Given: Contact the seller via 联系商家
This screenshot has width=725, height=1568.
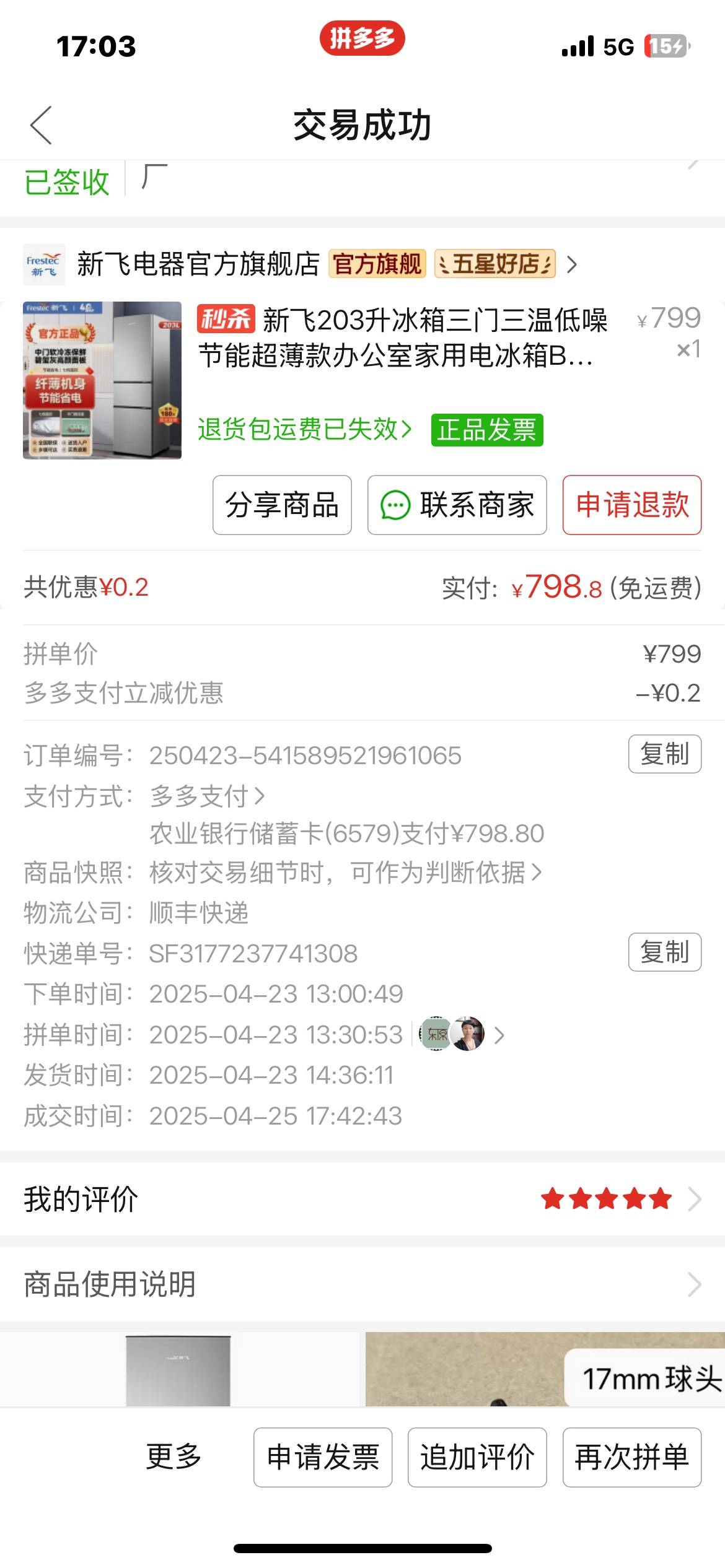Looking at the screenshot, I should (457, 505).
